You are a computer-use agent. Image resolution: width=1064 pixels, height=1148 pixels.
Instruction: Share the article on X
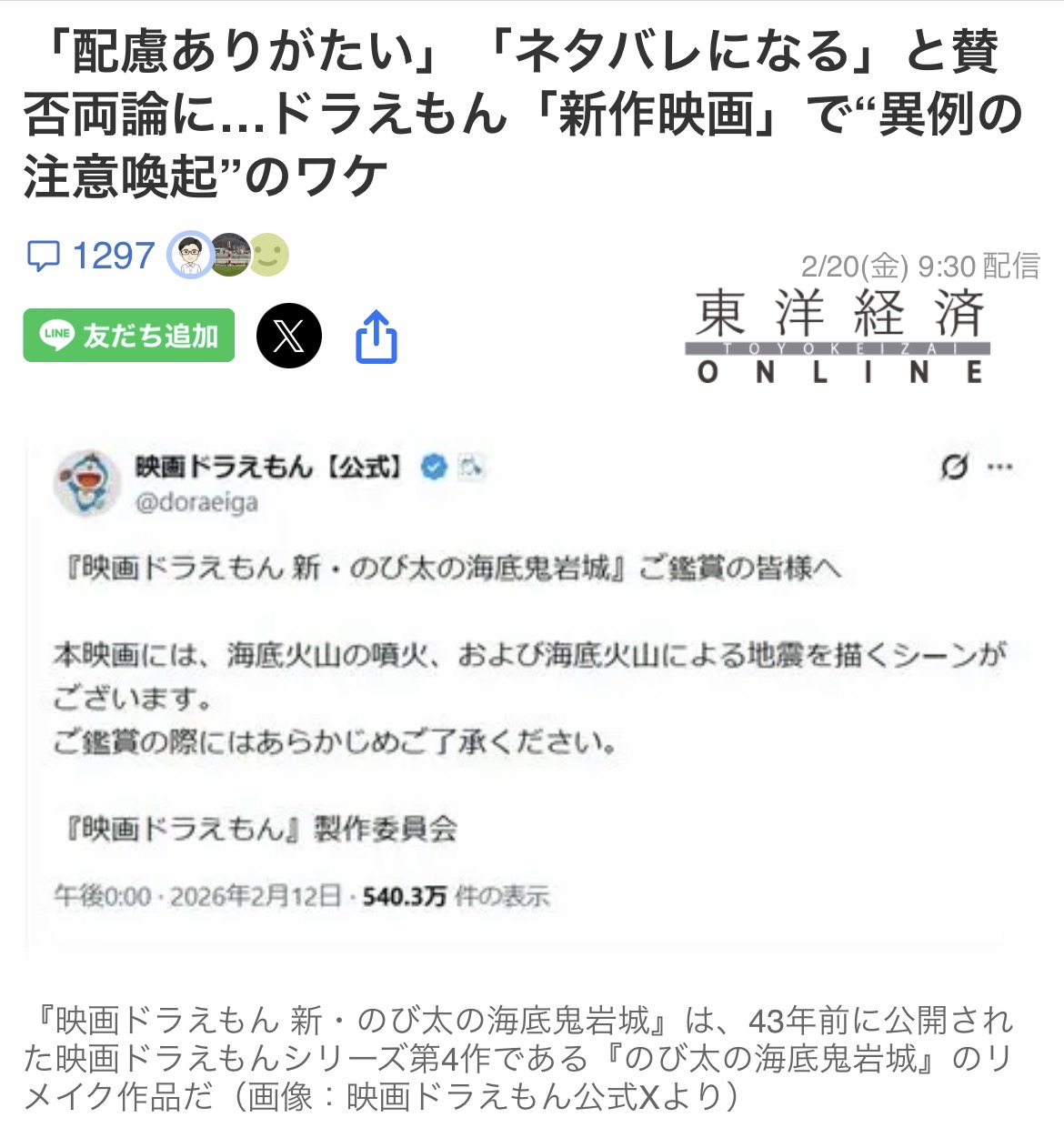(289, 336)
